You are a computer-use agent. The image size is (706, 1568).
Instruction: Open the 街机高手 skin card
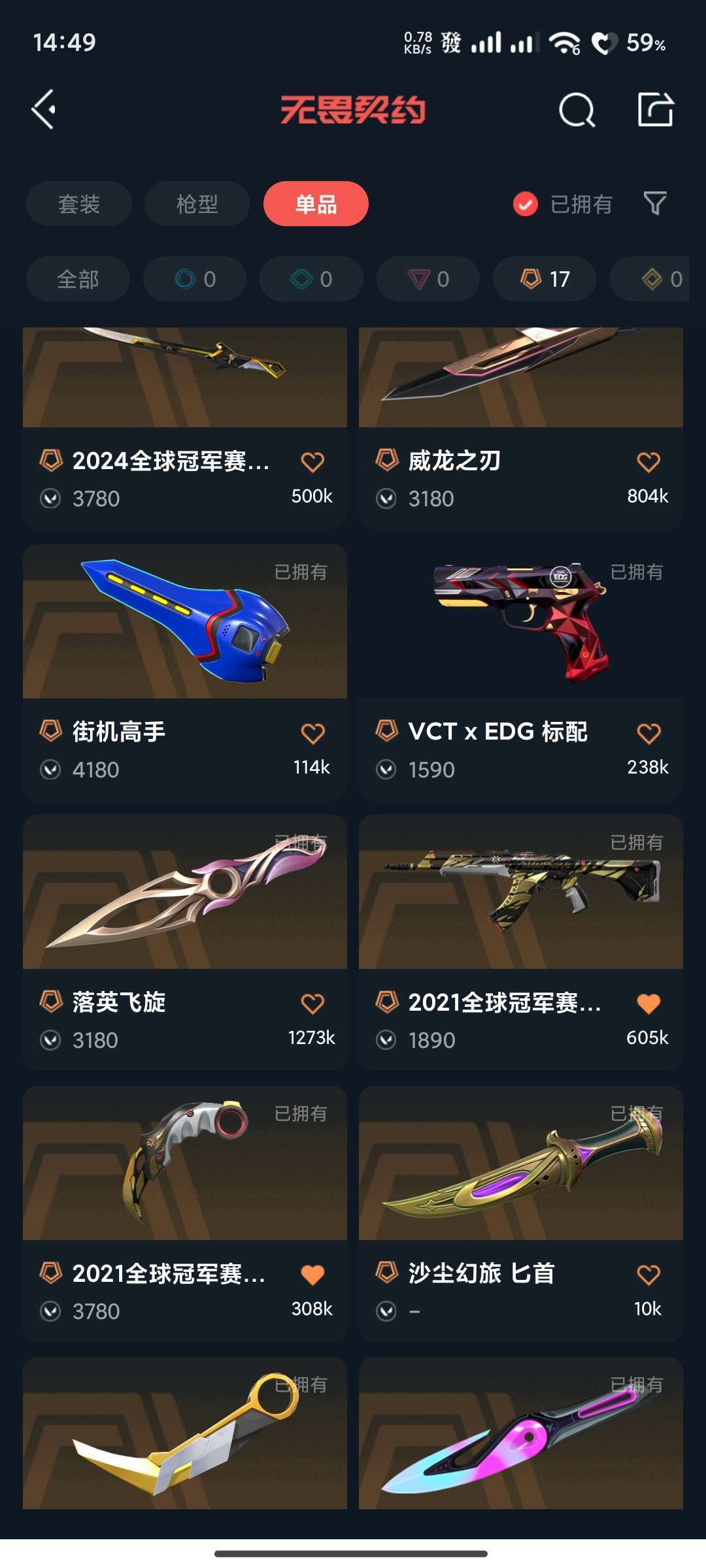[184, 627]
